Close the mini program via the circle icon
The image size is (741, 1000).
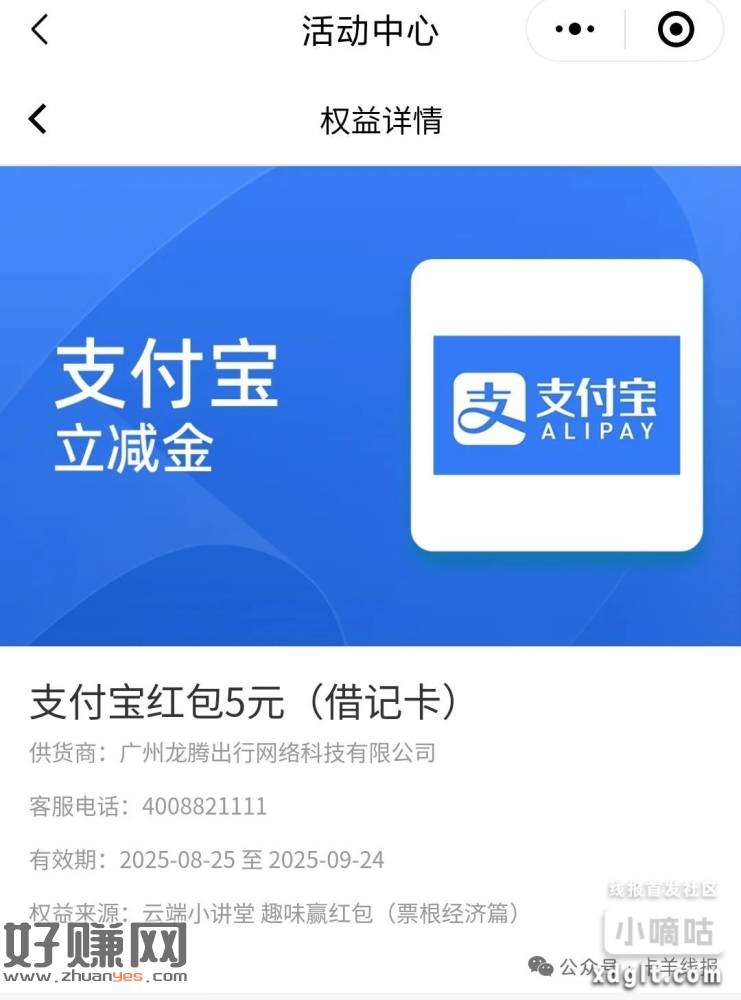676,30
